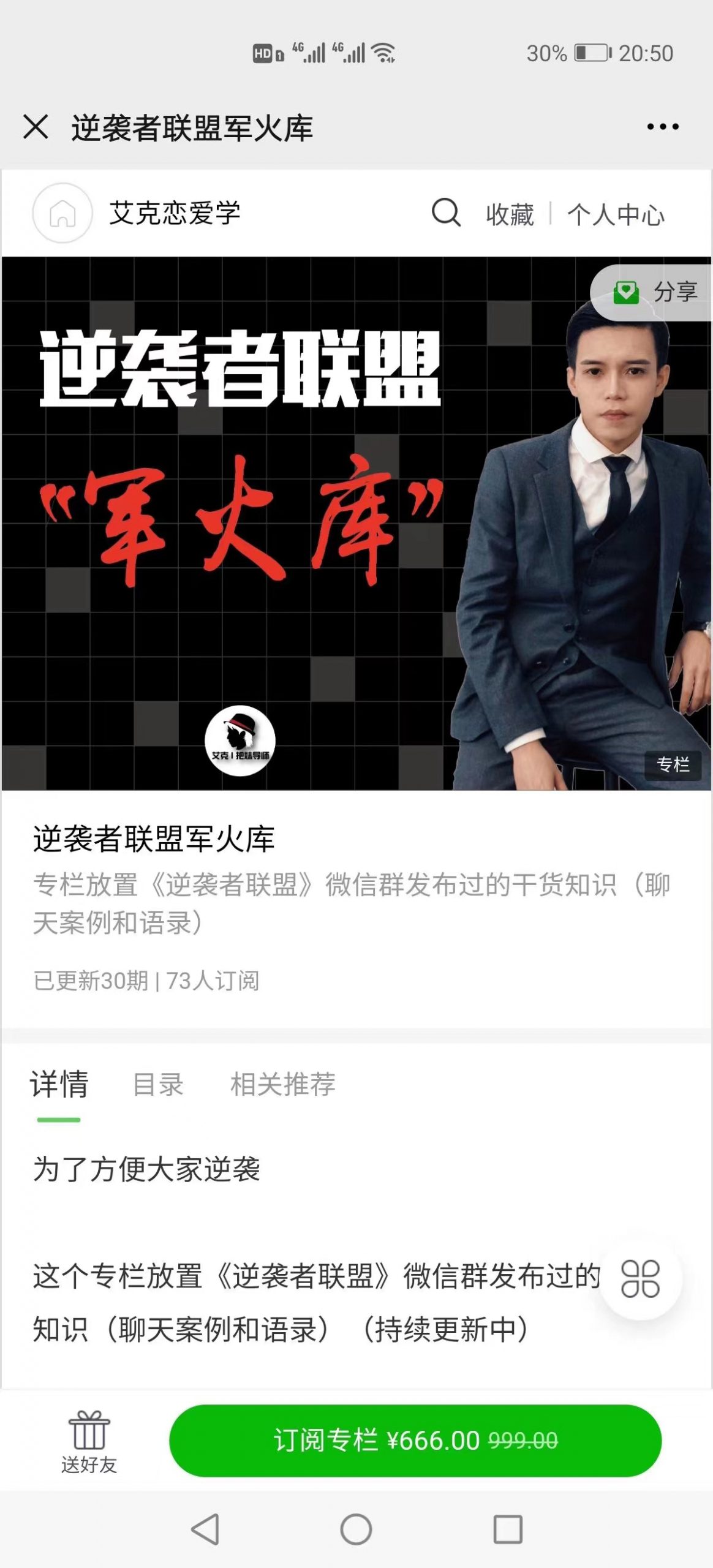Image resolution: width=713 pixels, height=1568 pixels.
Task: Close the page with the X icon
Action: [x=36, y=127]
